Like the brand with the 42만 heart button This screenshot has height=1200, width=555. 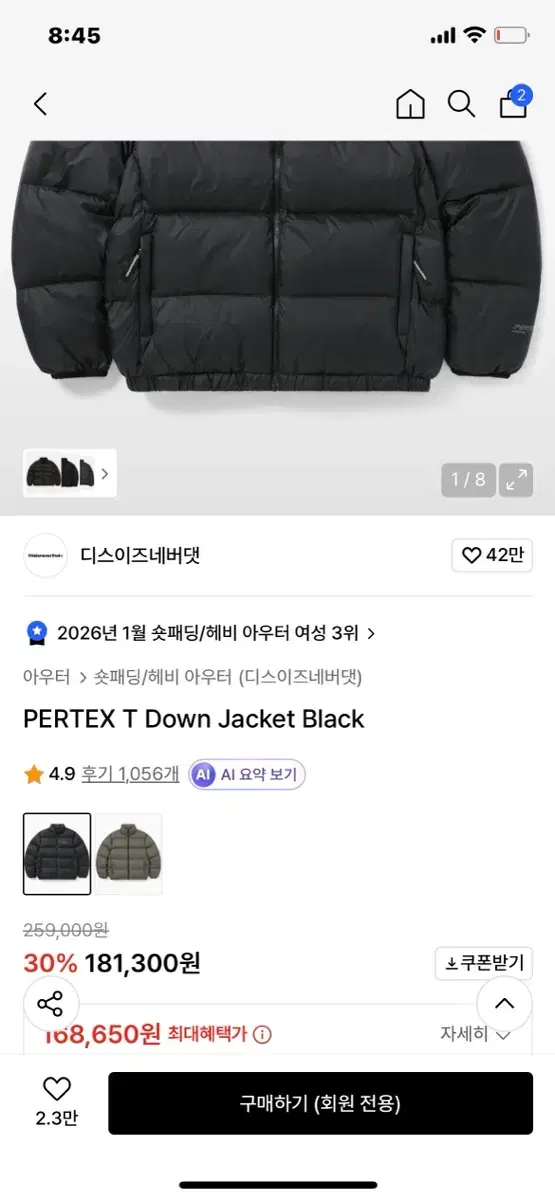point(492,555)
